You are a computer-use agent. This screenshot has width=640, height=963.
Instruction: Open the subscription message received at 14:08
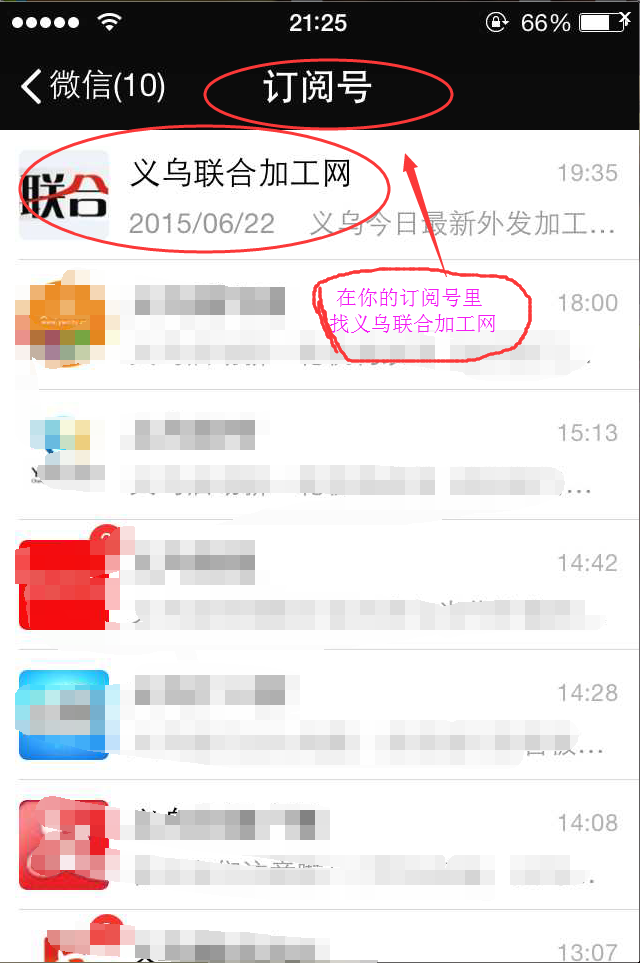click(320, 845)
